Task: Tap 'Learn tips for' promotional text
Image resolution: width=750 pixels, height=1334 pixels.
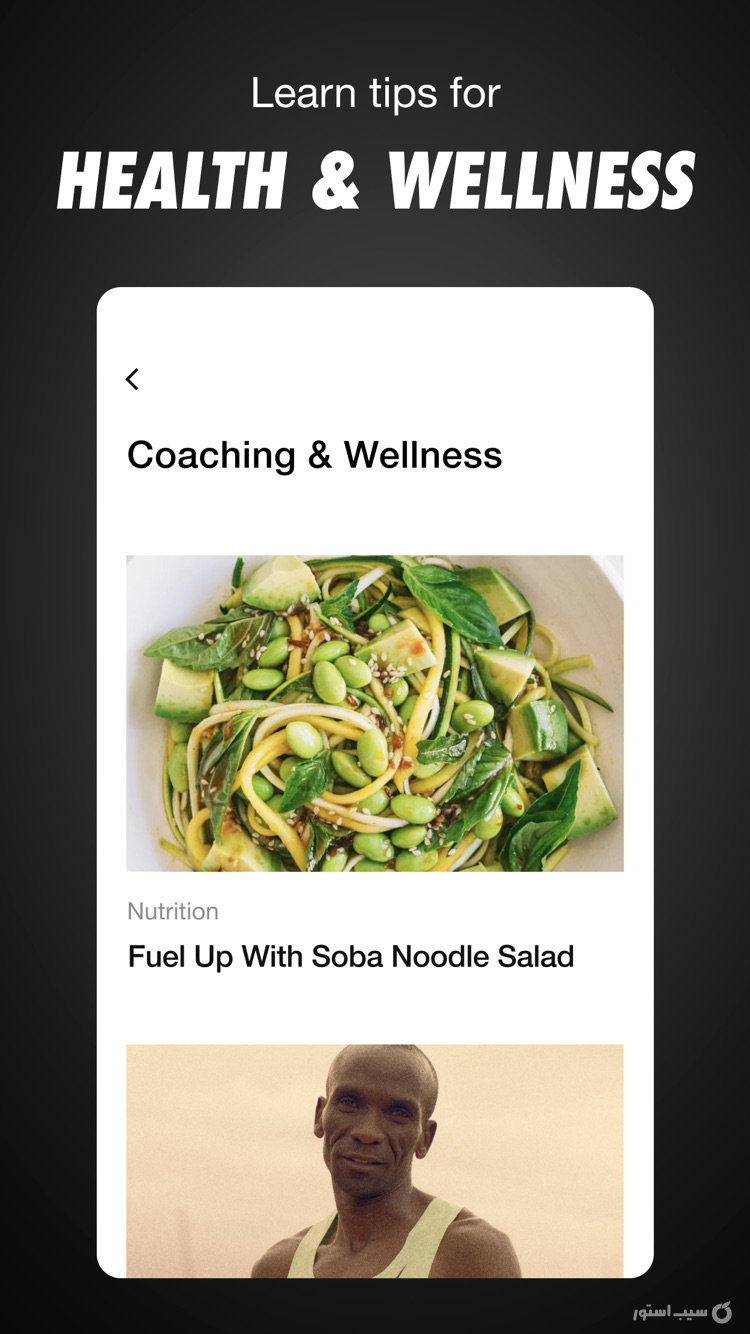Action: click(x=375, y=93)
